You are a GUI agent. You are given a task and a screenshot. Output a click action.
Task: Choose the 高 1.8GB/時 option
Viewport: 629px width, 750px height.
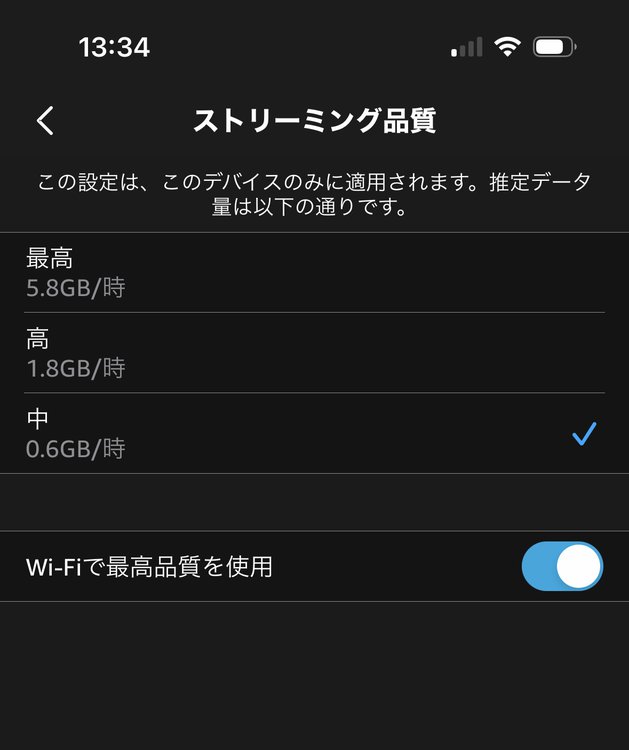coord(314,353)
